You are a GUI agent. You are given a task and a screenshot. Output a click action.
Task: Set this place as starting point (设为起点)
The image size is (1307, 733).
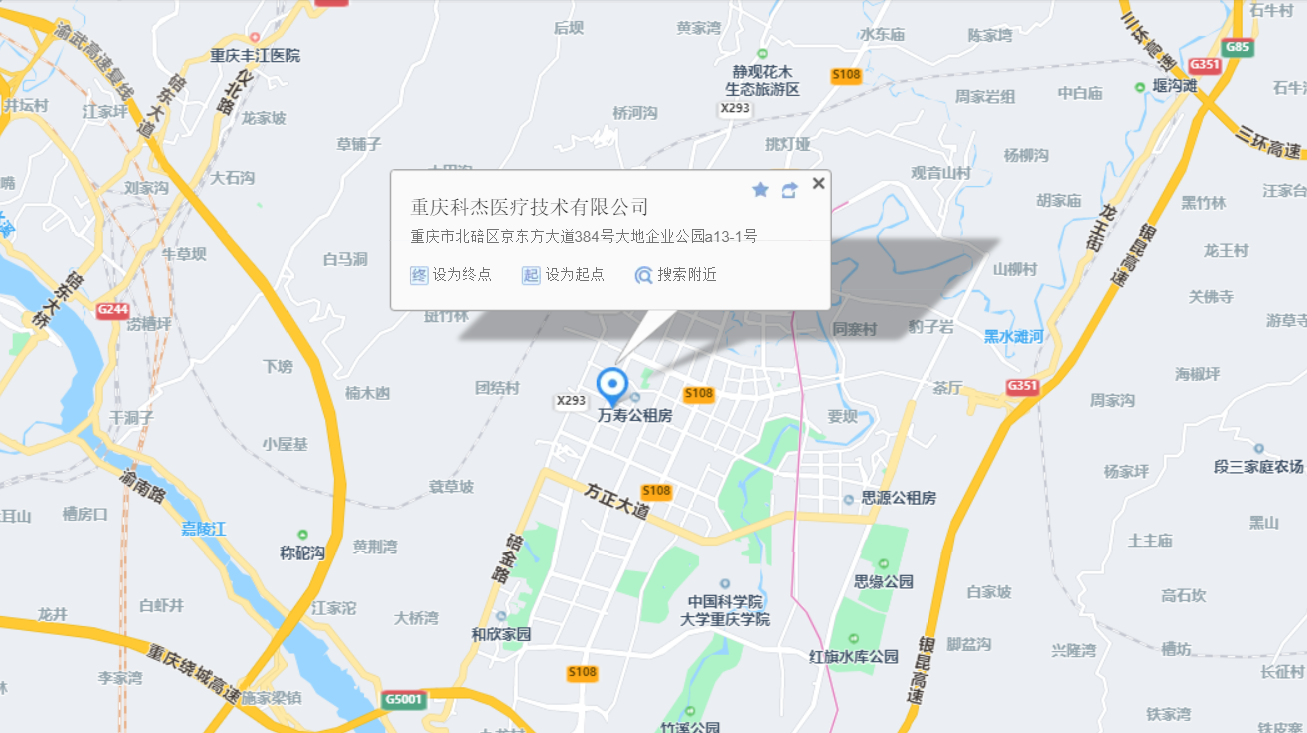(x=563, y=275)
